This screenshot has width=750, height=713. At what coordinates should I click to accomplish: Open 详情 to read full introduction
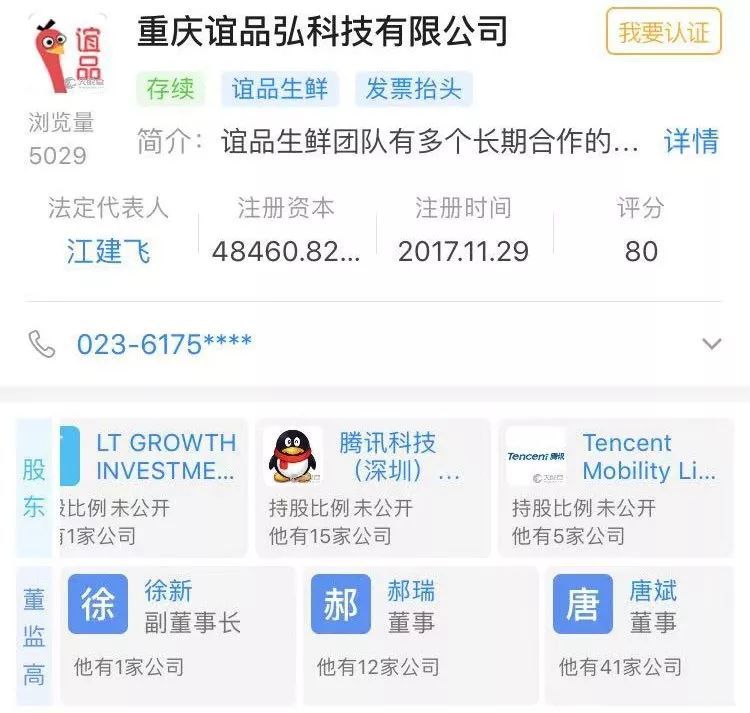coord(691,141)
